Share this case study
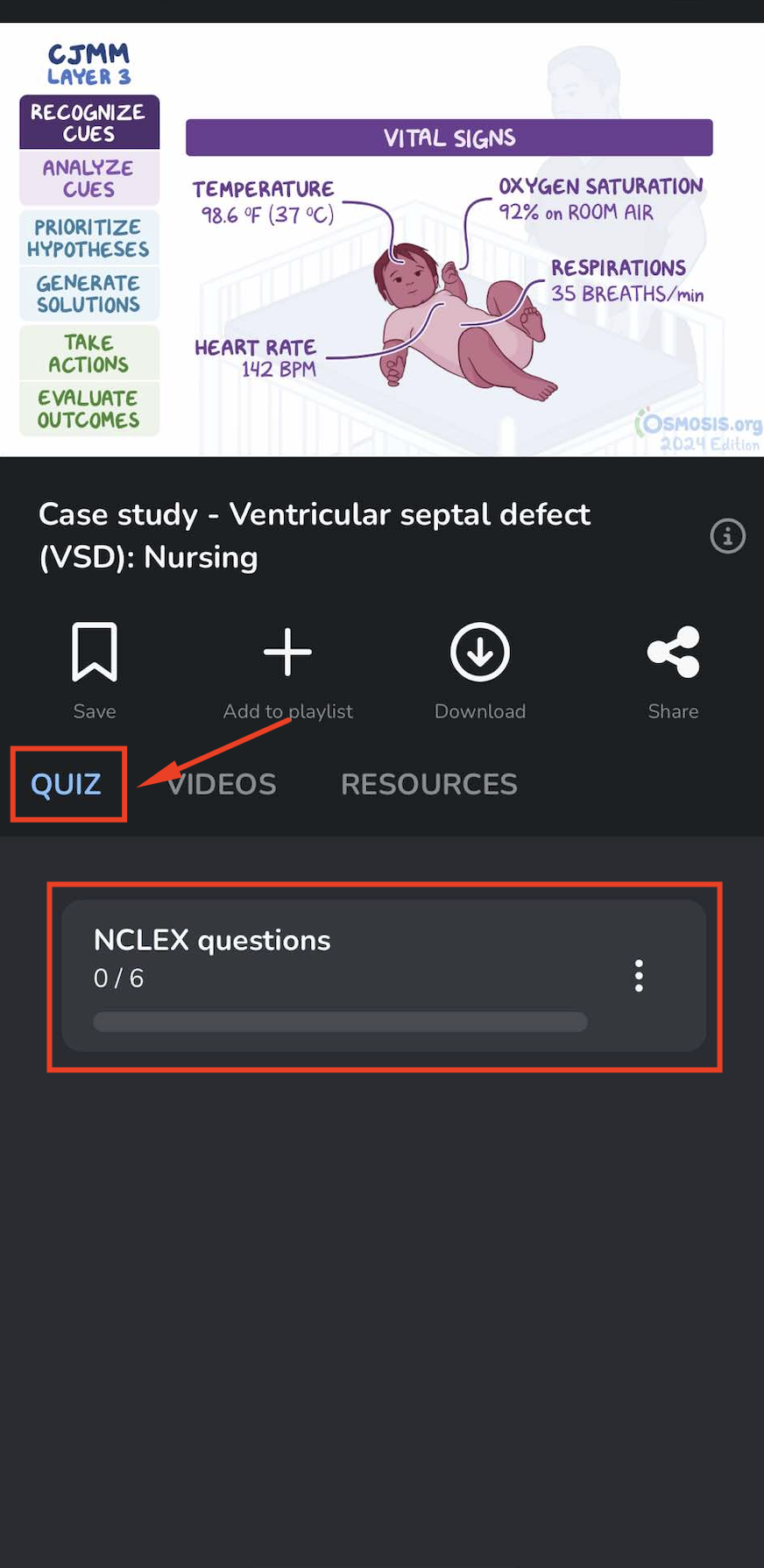 pos(673,668)
